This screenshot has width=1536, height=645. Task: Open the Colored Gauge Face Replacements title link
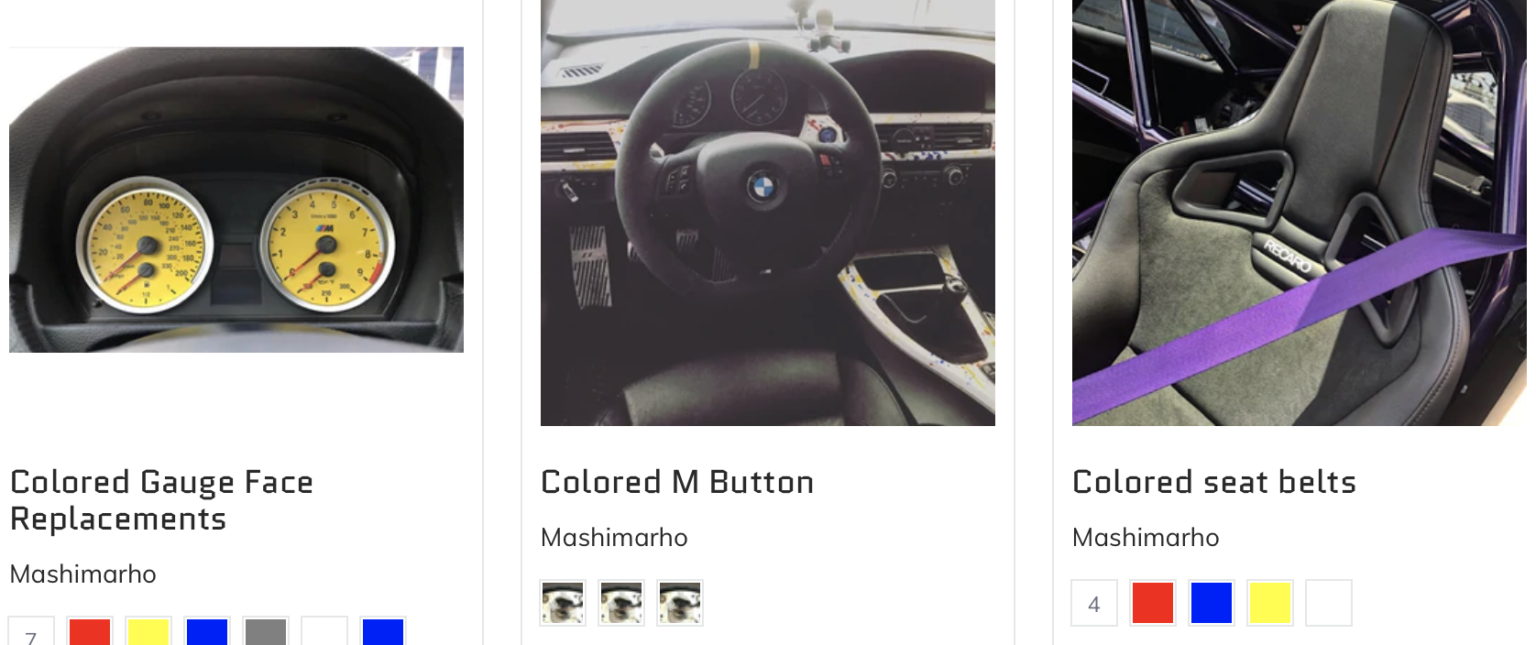click(x=161, y=500)
